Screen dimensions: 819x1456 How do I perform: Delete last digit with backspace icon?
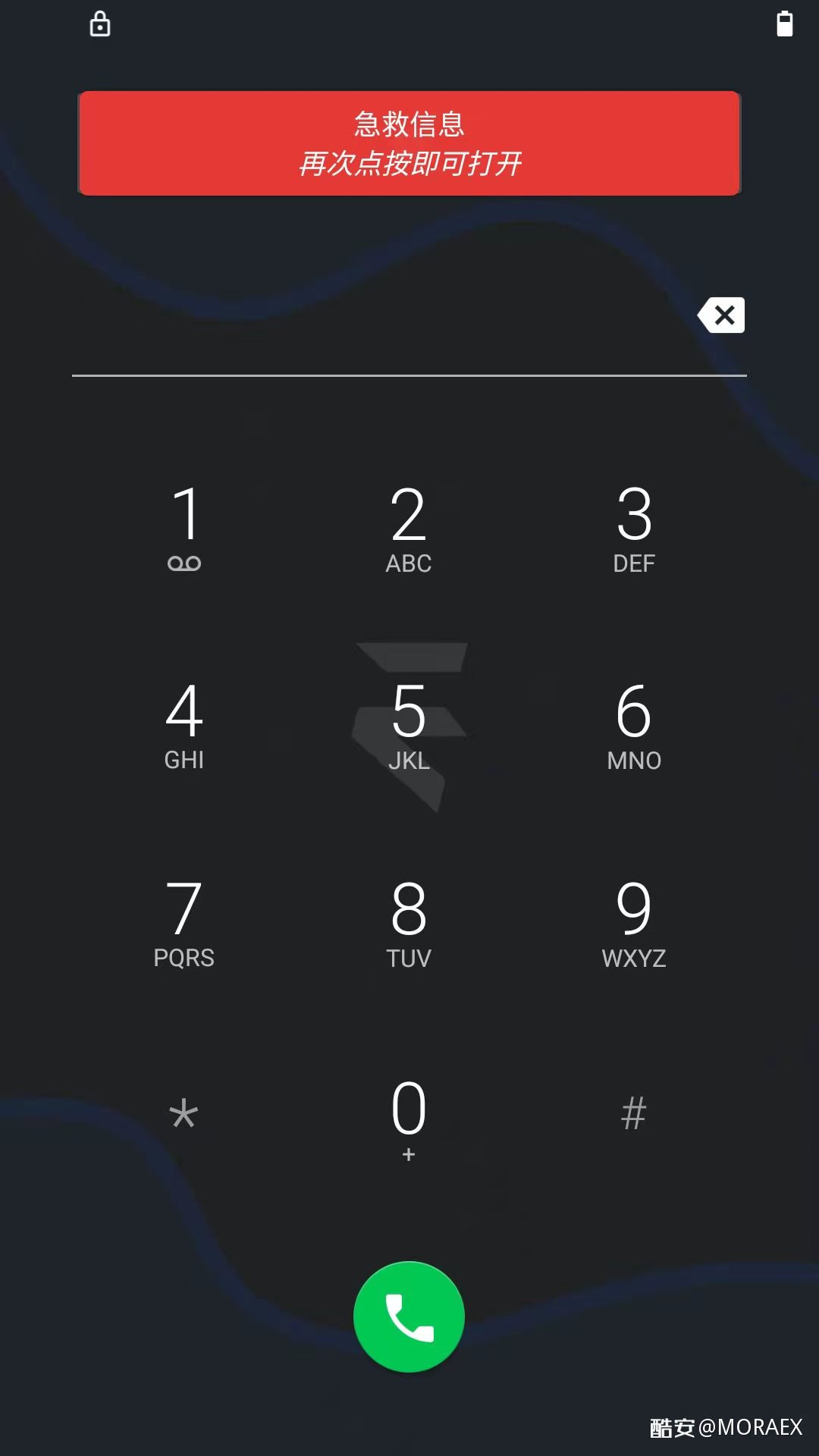pyautogui.click(x=721, y=315)
